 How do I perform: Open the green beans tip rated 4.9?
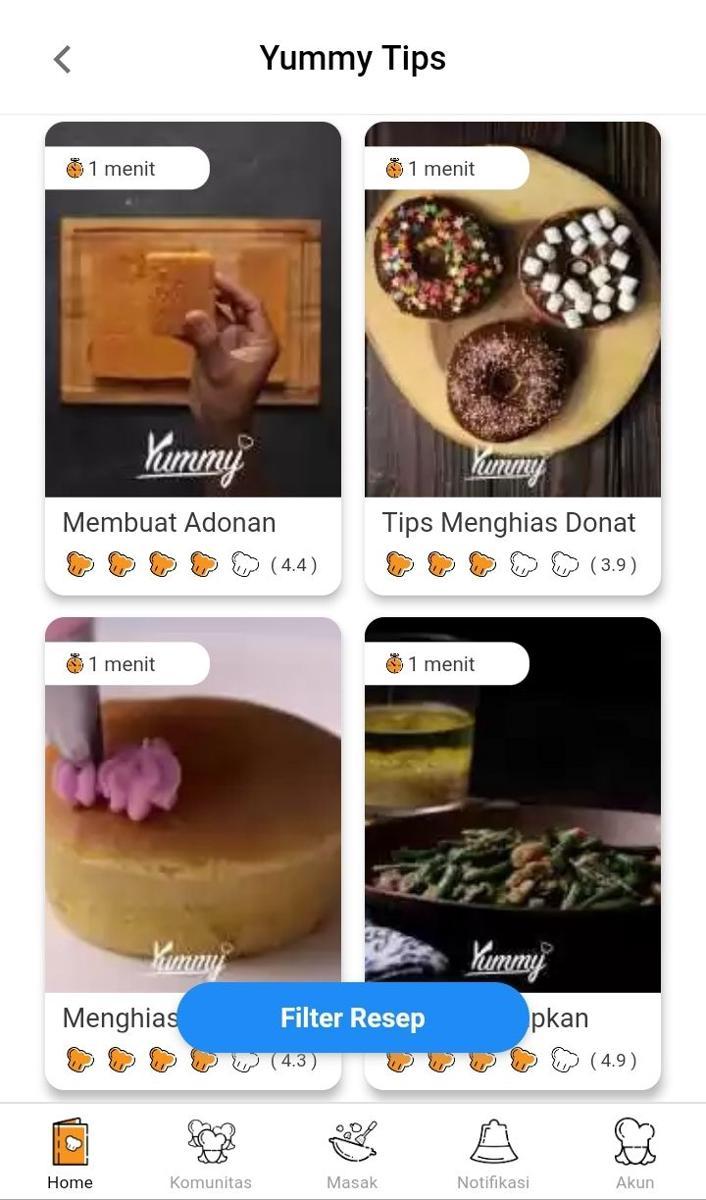pyautogui.click(x=512, y=800)
